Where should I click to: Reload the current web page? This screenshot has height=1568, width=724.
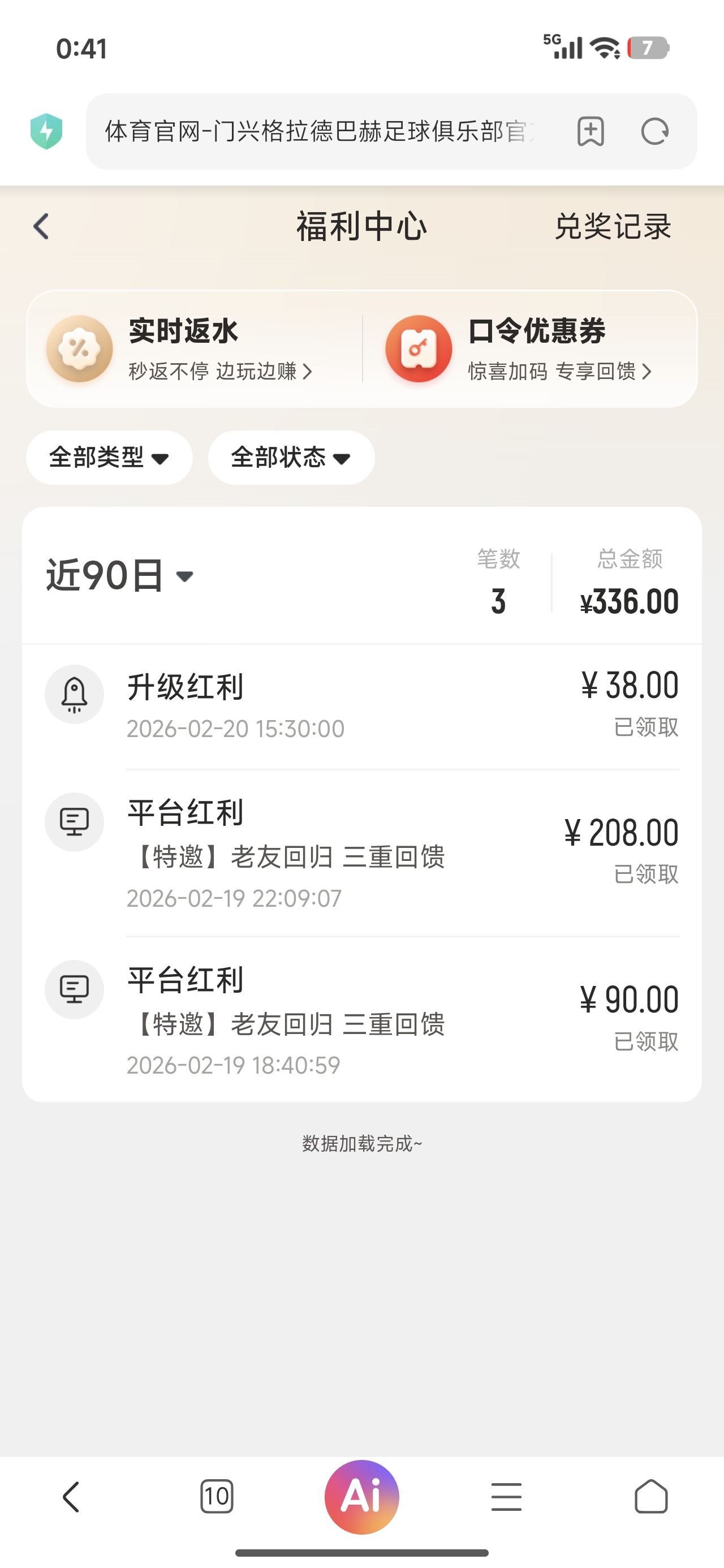[654, 131]
